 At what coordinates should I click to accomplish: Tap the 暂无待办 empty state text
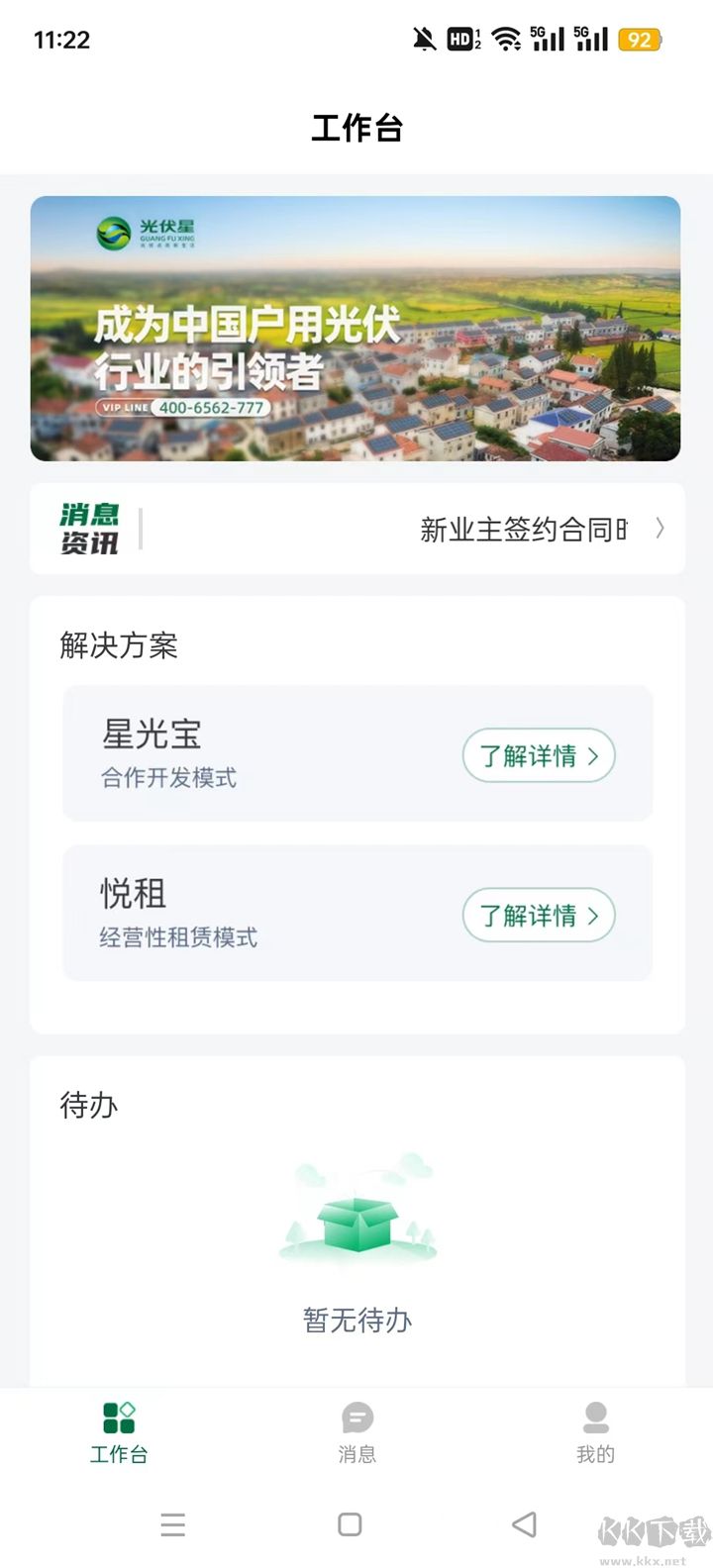356,1320
